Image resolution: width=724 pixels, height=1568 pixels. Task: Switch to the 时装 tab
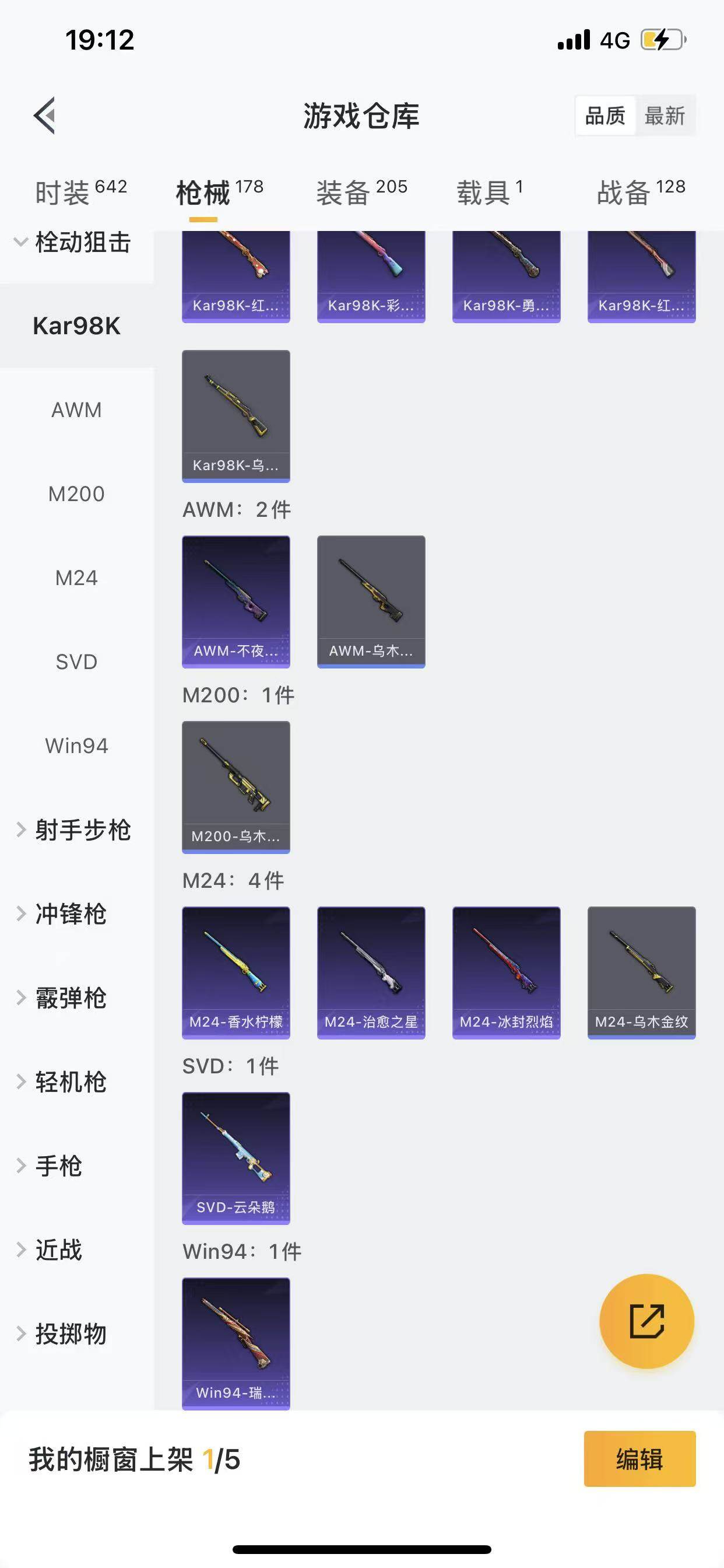80,192
